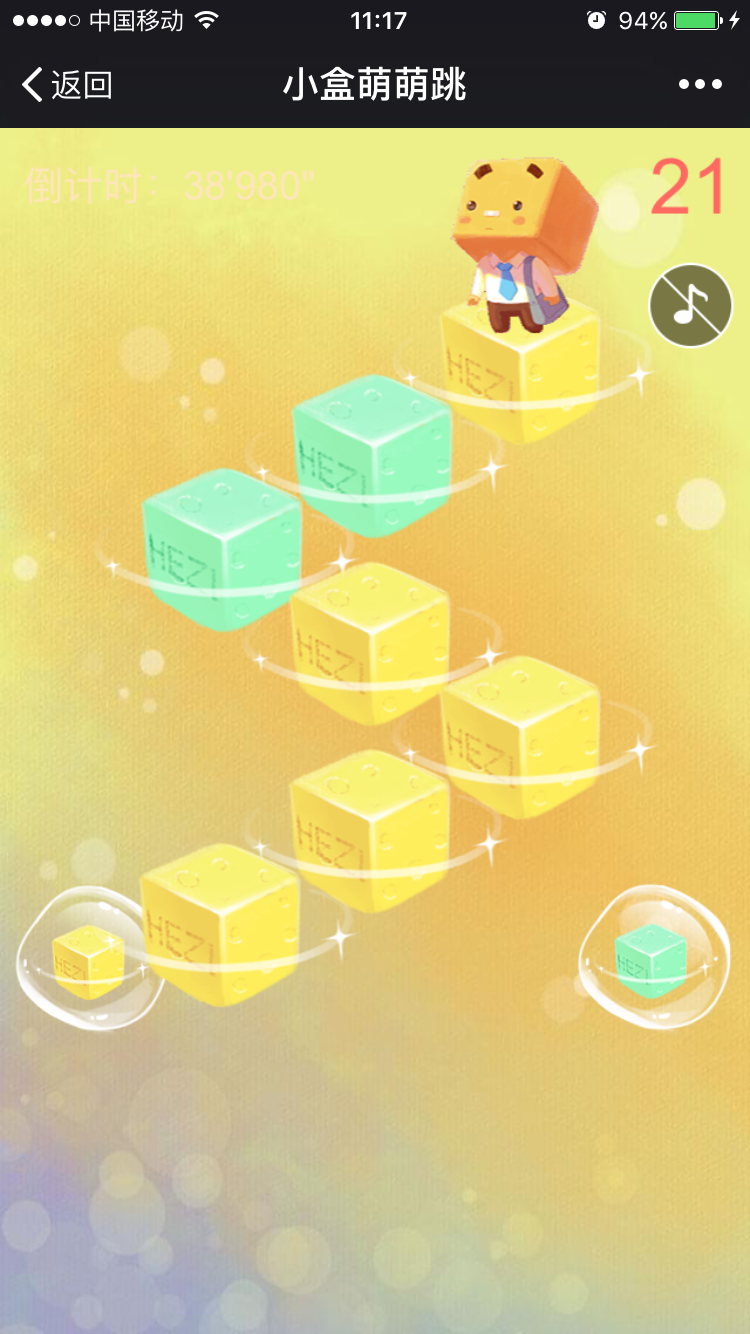Open the three-dot overflow menu
The height and width of the screenshot is (1334, 750).
tap(700, 85)
